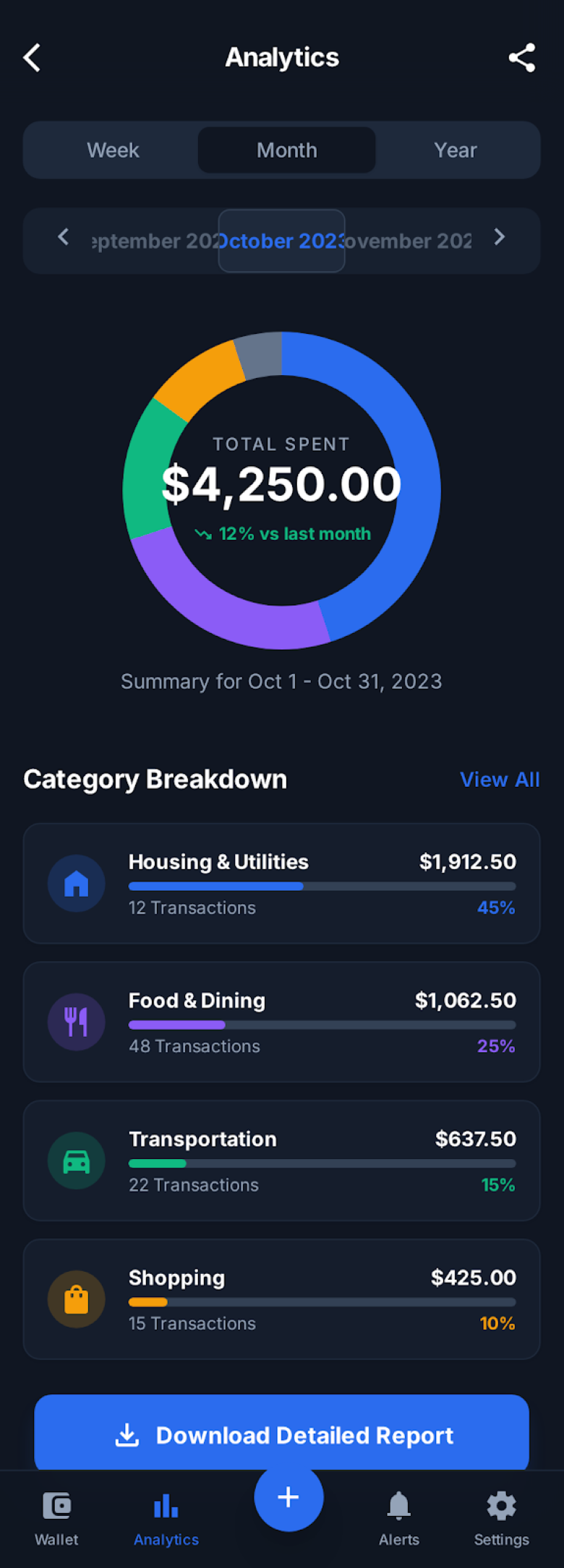Open the Shopping category card
The image size is (564, 1568).
[x=282, y=1299]
